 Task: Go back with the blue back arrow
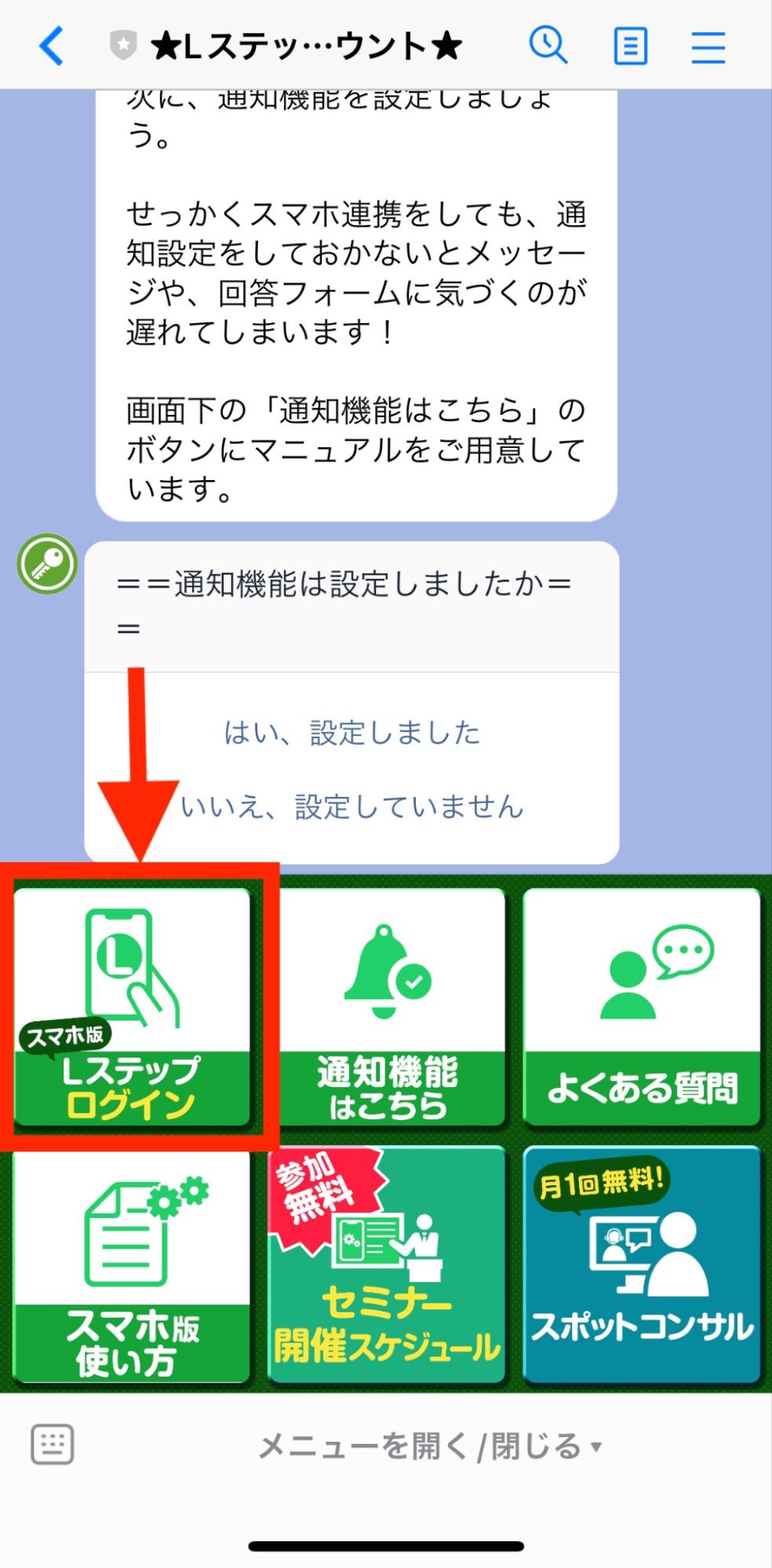coord(50,45)
